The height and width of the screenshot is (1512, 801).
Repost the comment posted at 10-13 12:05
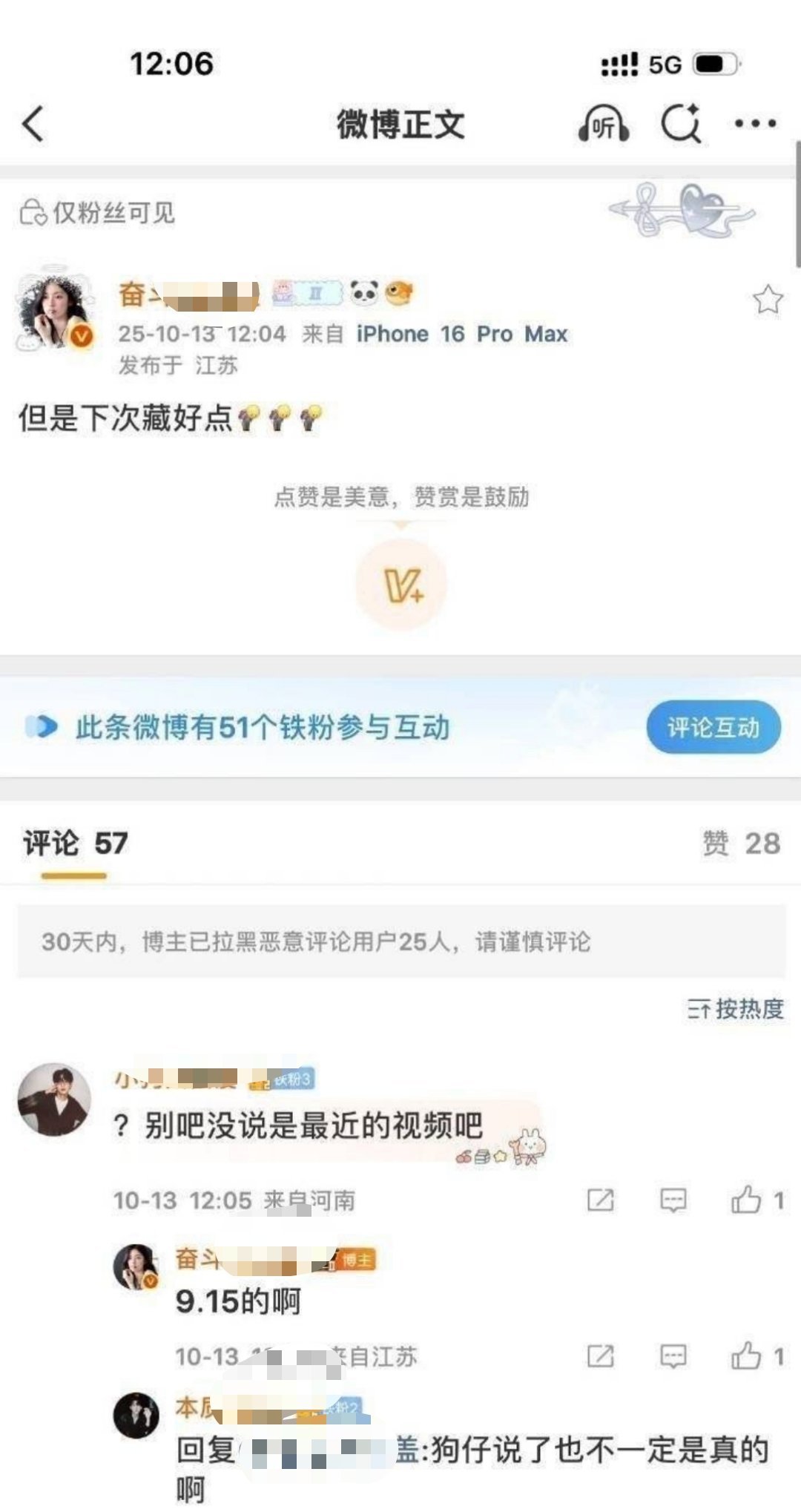click(x=600, y=1200)
